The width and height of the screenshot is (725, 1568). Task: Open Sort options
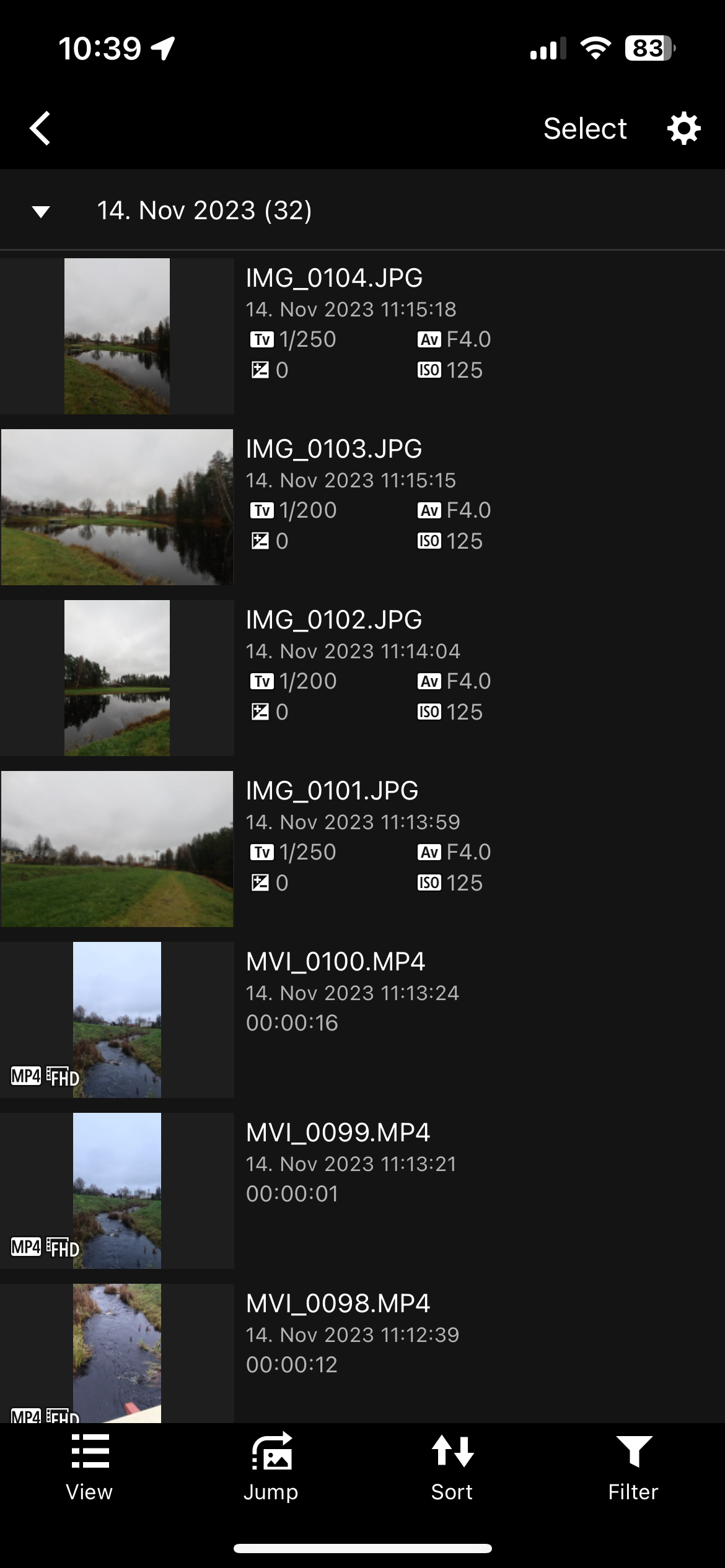452,1468
